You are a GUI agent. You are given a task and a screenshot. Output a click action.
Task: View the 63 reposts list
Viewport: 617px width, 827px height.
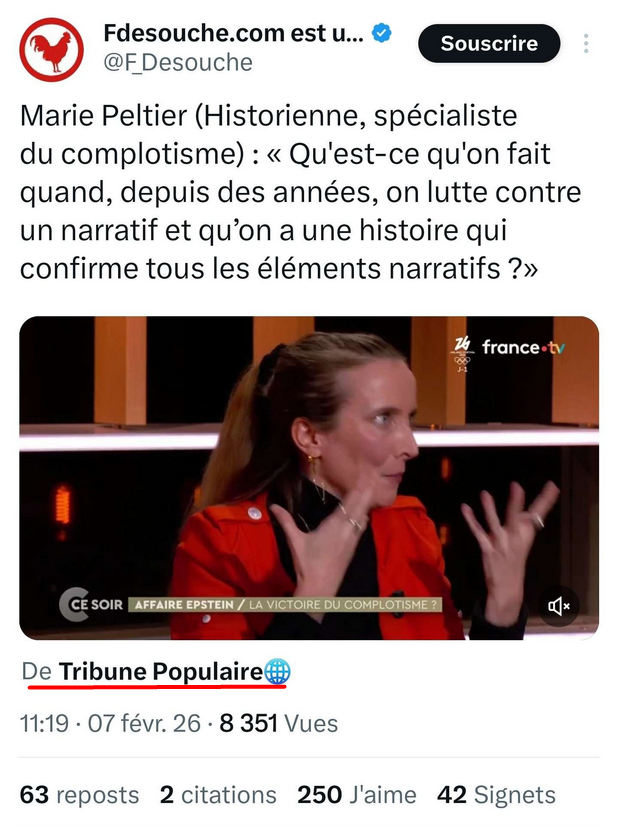(x=80, y=795)
